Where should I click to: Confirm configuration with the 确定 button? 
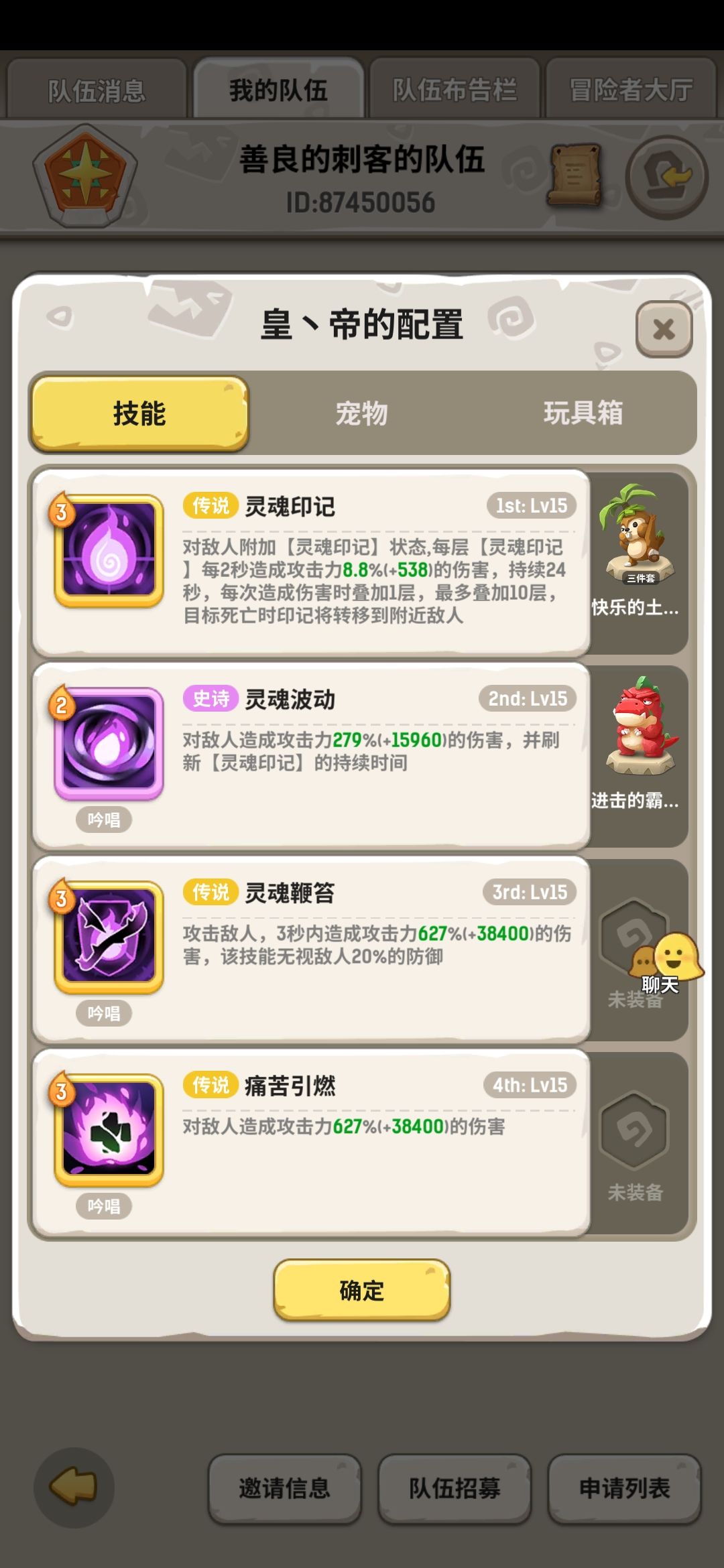tap(361, 1290)
